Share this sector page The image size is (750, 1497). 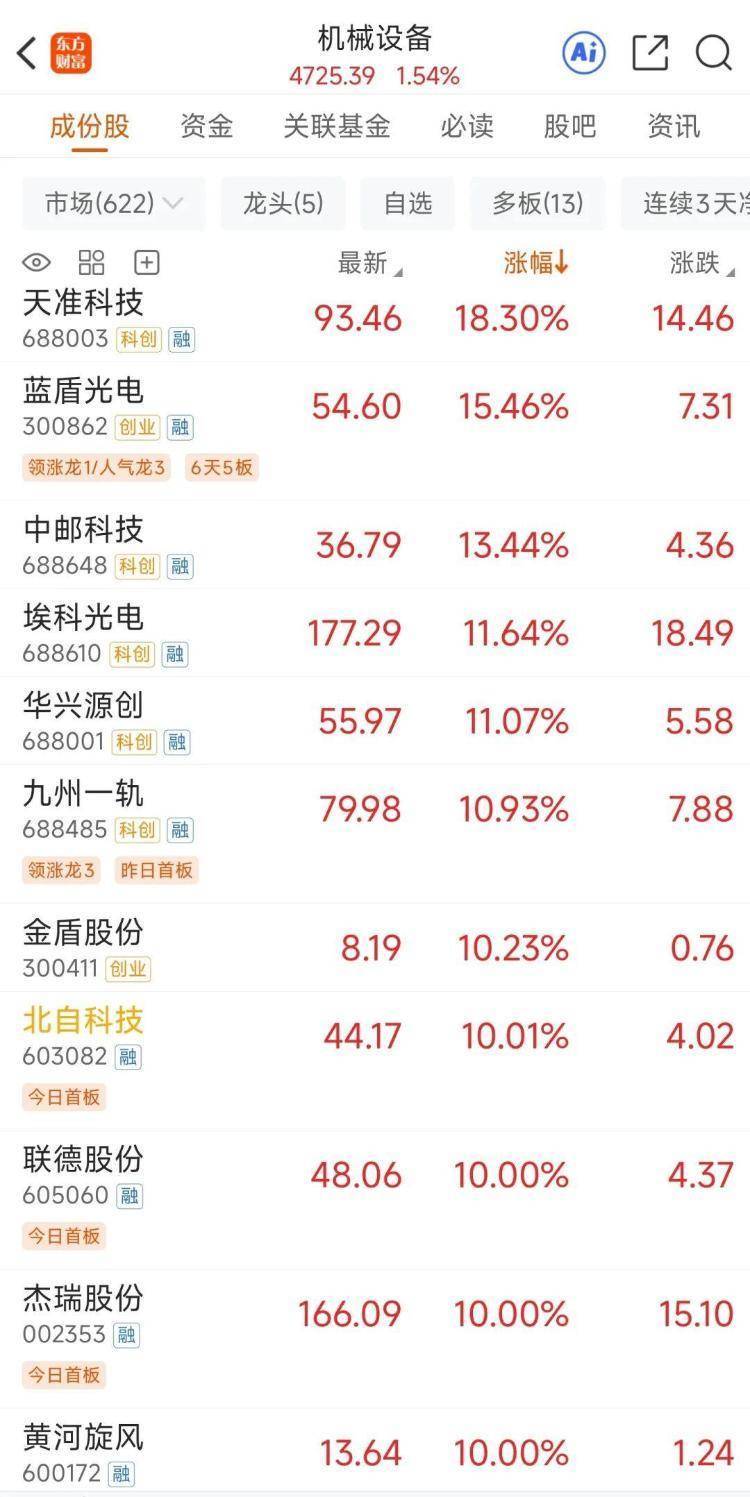click(x=650, y=52)
